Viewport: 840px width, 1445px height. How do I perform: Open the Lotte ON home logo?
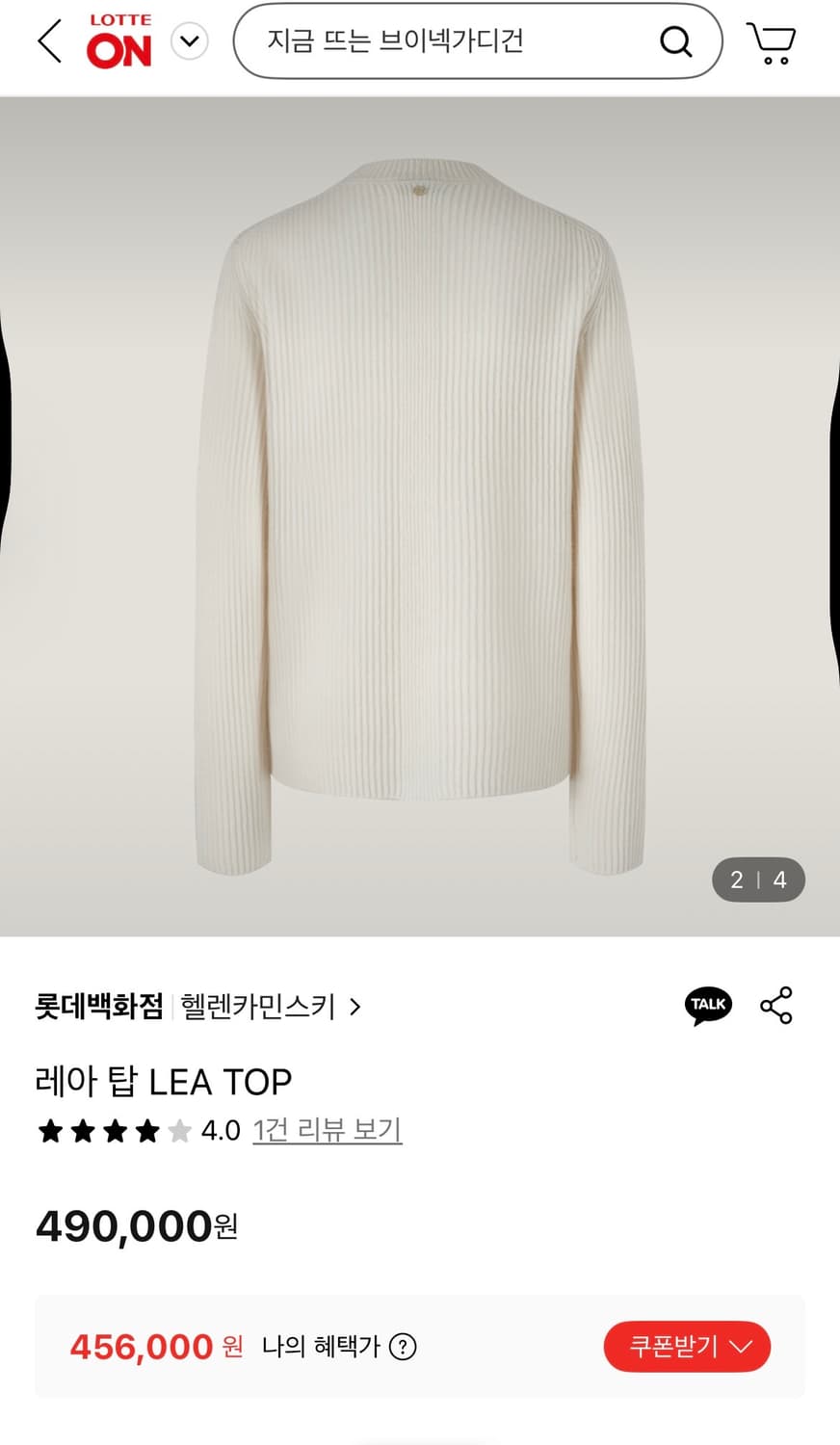pyautogui.click(x=121, y=40)
